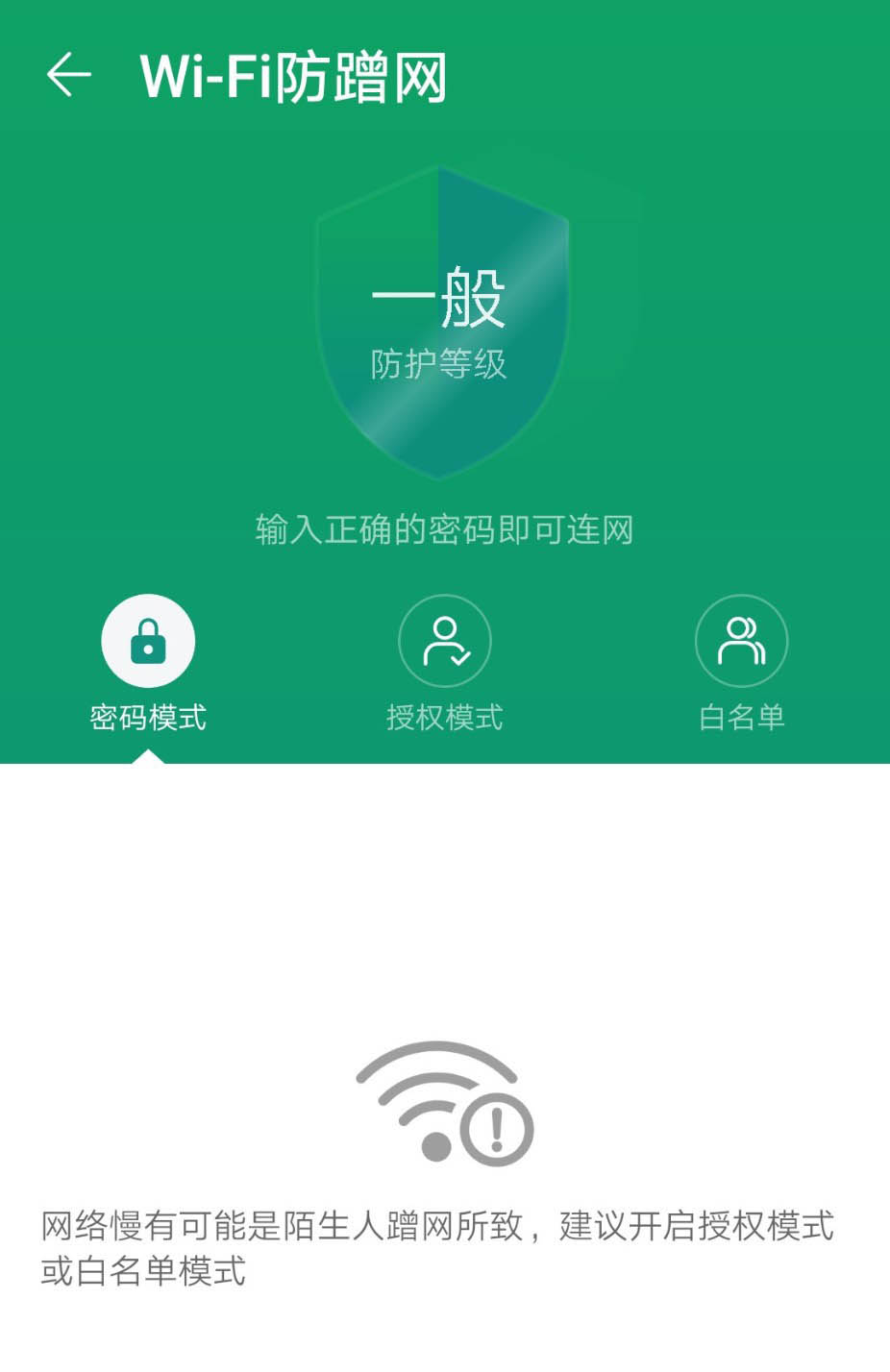The width and height of the screenshot is (890, 1372).
Task: Click the exclamation mark on the Wi-Fi symbol
Action: (x=493, y=1129)
